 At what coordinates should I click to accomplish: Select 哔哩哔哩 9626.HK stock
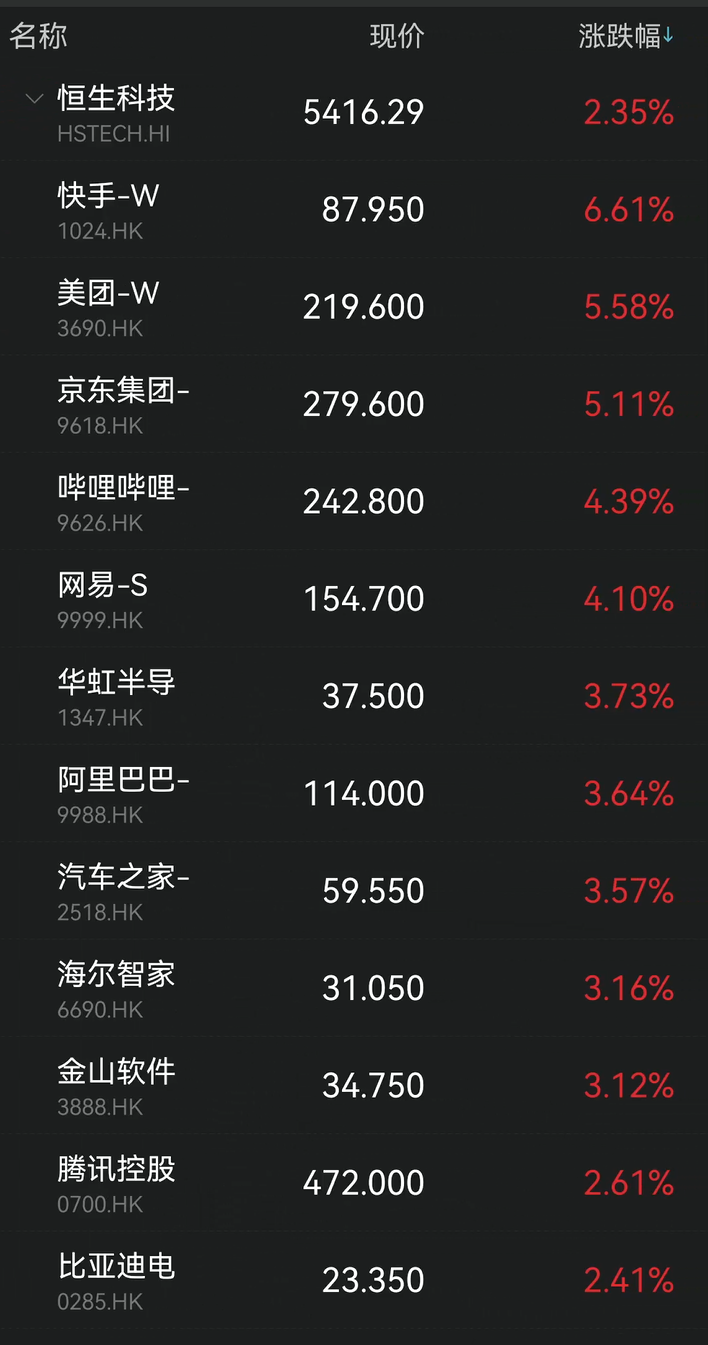point(123,500)
